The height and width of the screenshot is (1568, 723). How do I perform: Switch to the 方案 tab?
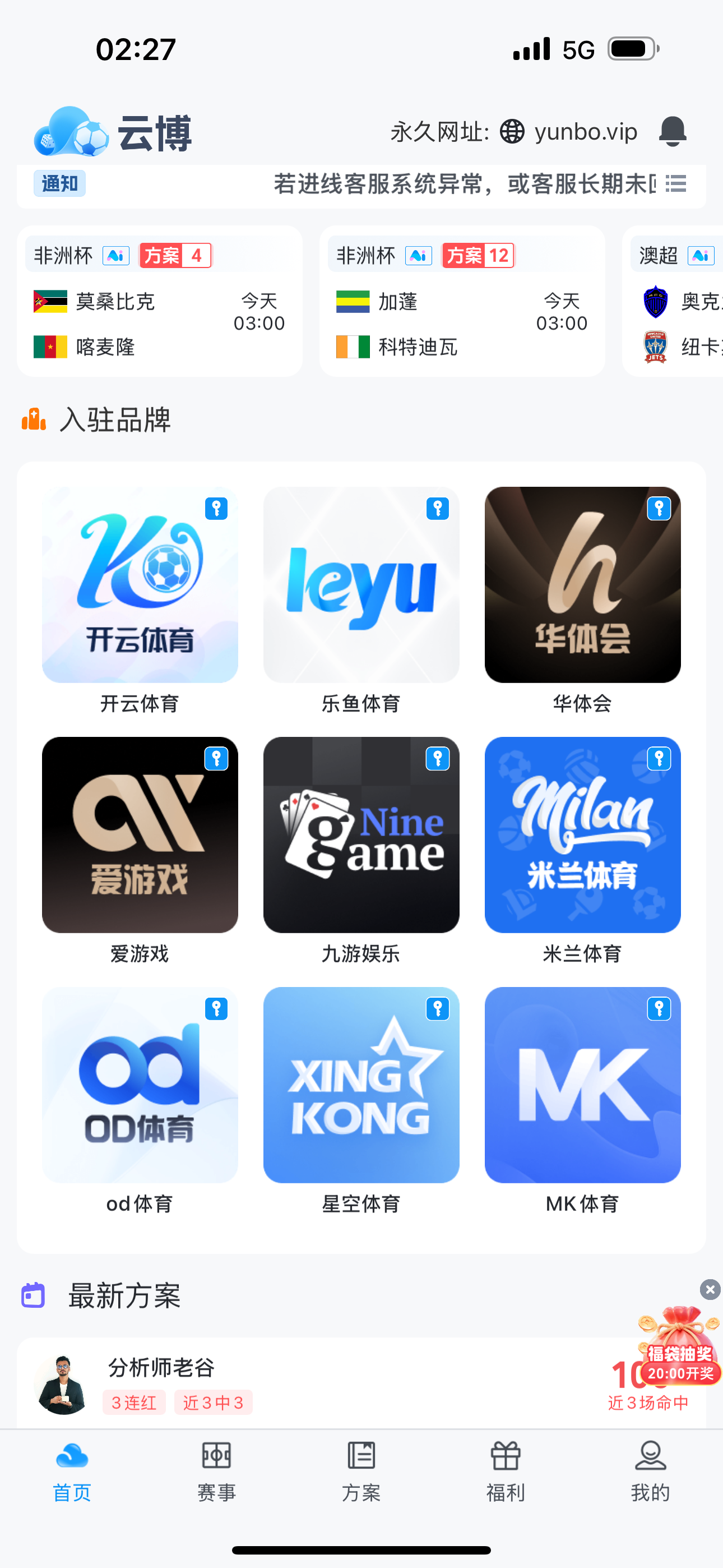point(361,1470)
